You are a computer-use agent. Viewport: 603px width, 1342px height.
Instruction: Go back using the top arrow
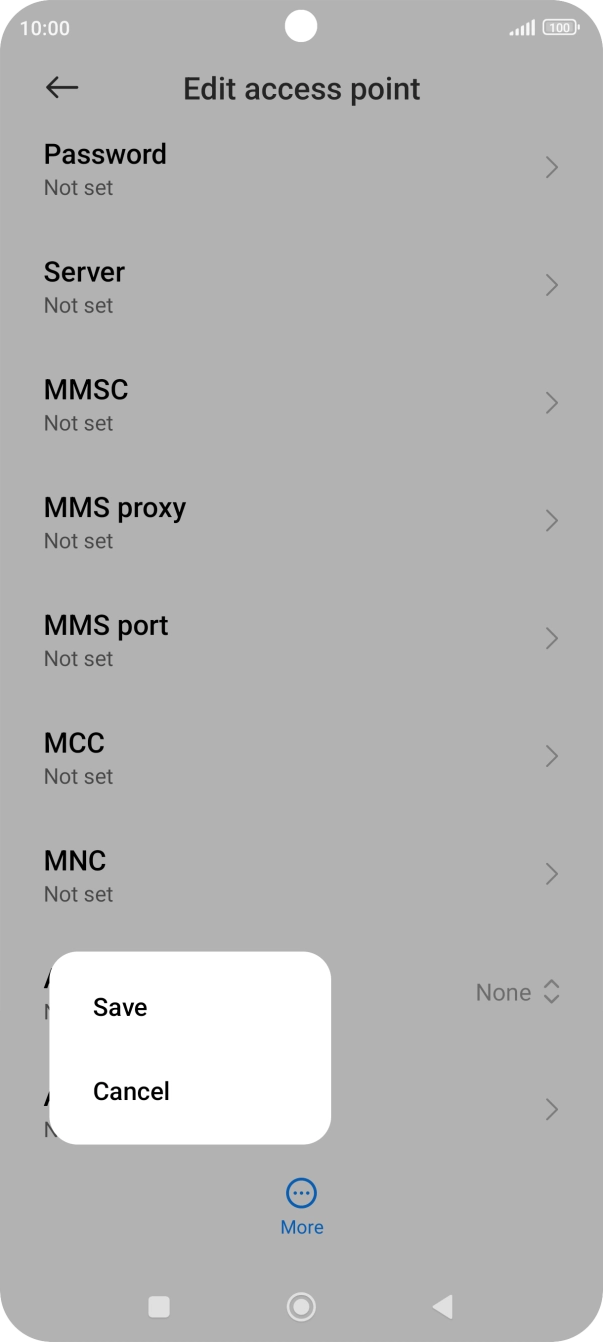[x=62, y=88]
